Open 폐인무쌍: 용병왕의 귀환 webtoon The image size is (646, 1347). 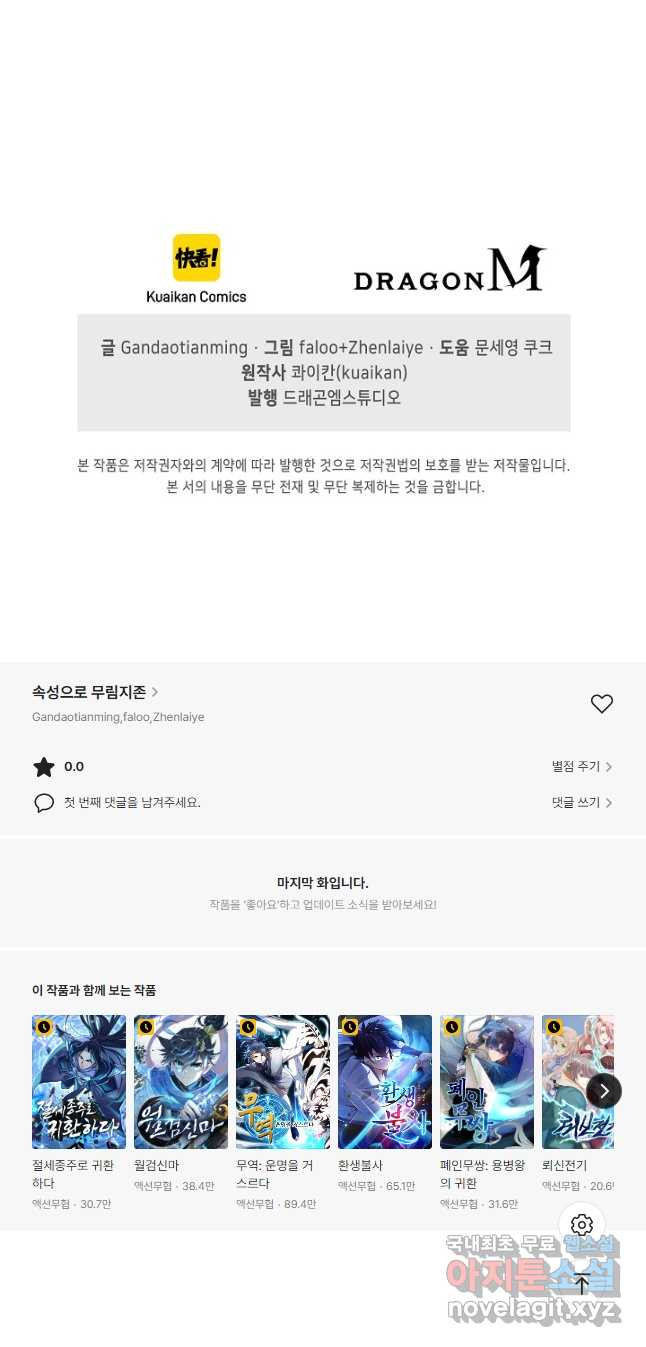(487, 1082)
